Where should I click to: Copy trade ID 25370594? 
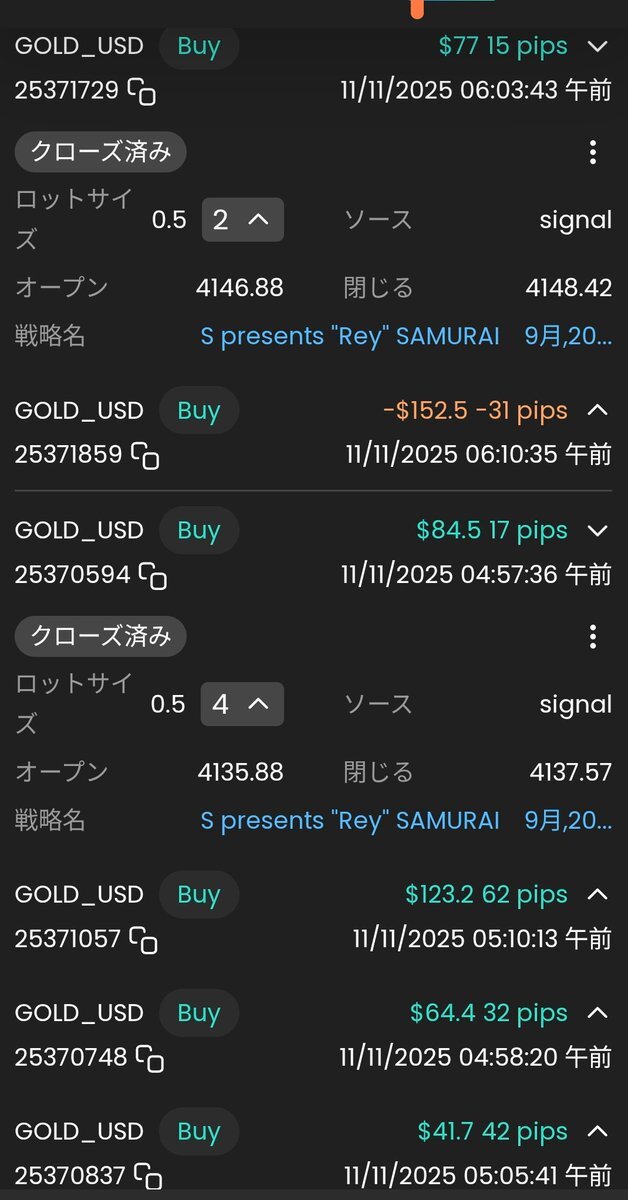click(152, 575)
